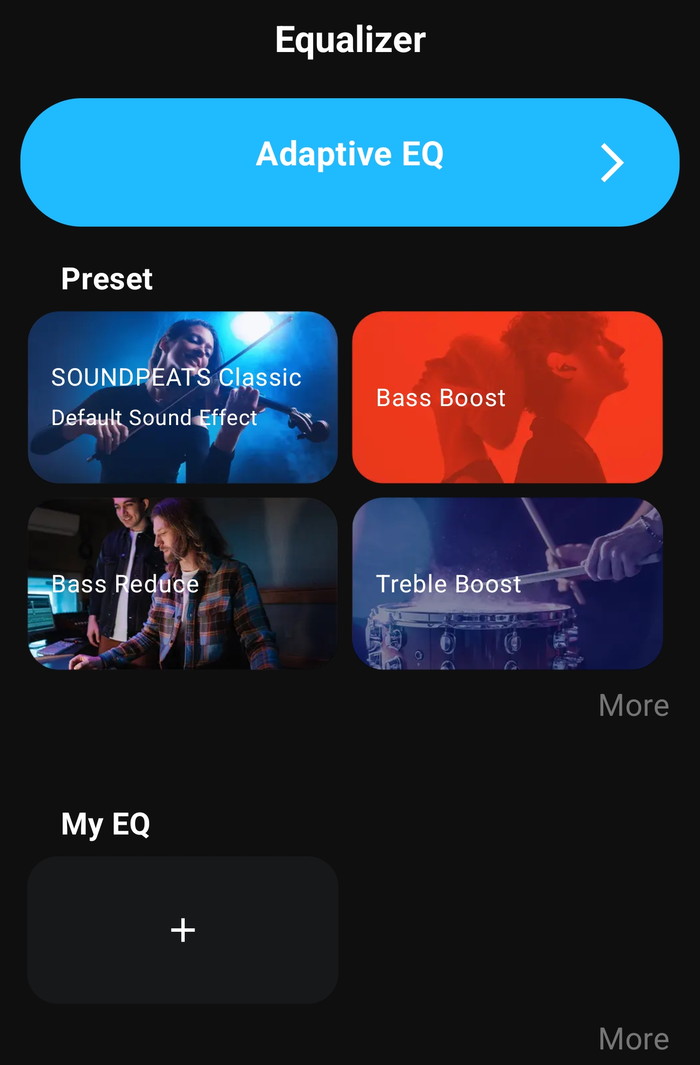Choose the Bass Boost preset
700x1065 pixels.
507,397
